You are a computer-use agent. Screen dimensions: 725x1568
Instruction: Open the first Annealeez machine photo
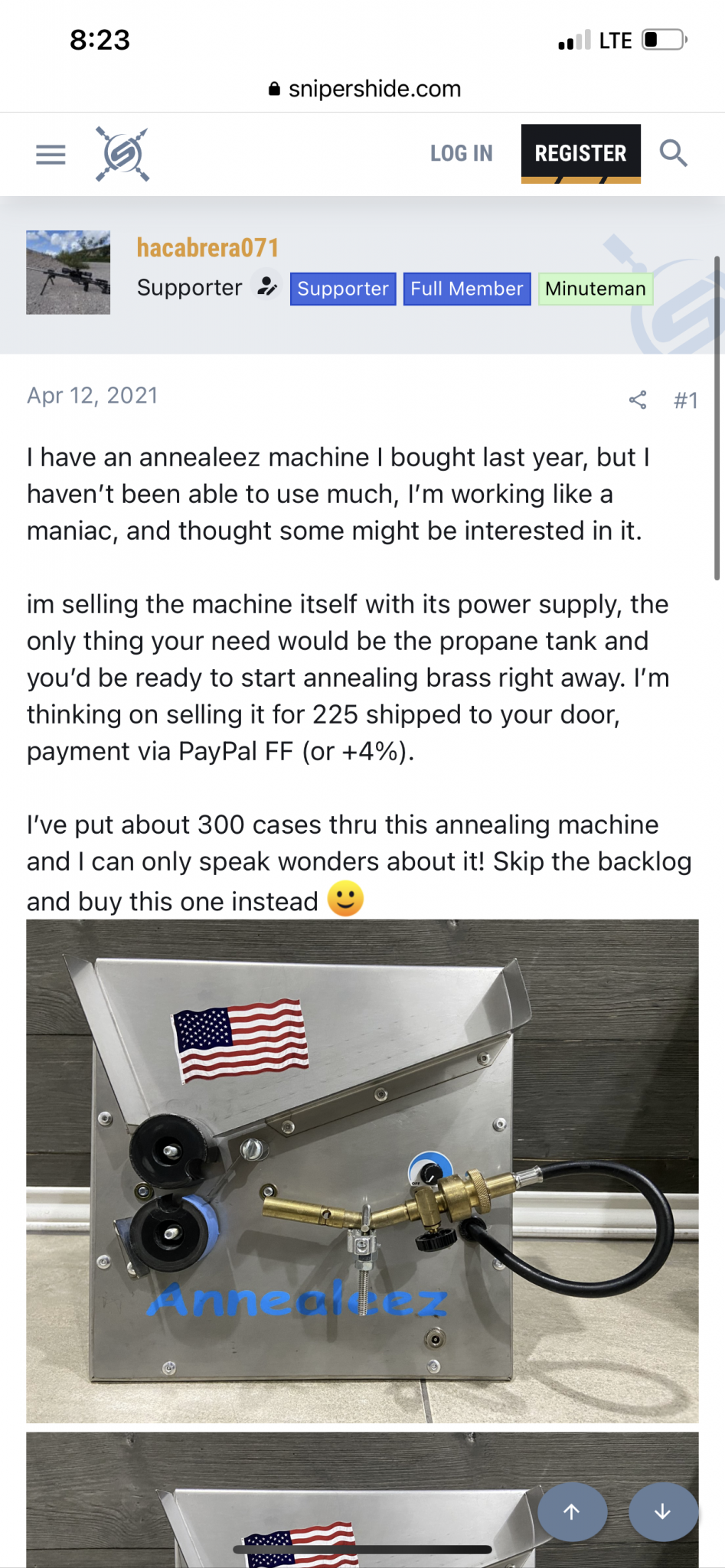(x=362, y=1170)
